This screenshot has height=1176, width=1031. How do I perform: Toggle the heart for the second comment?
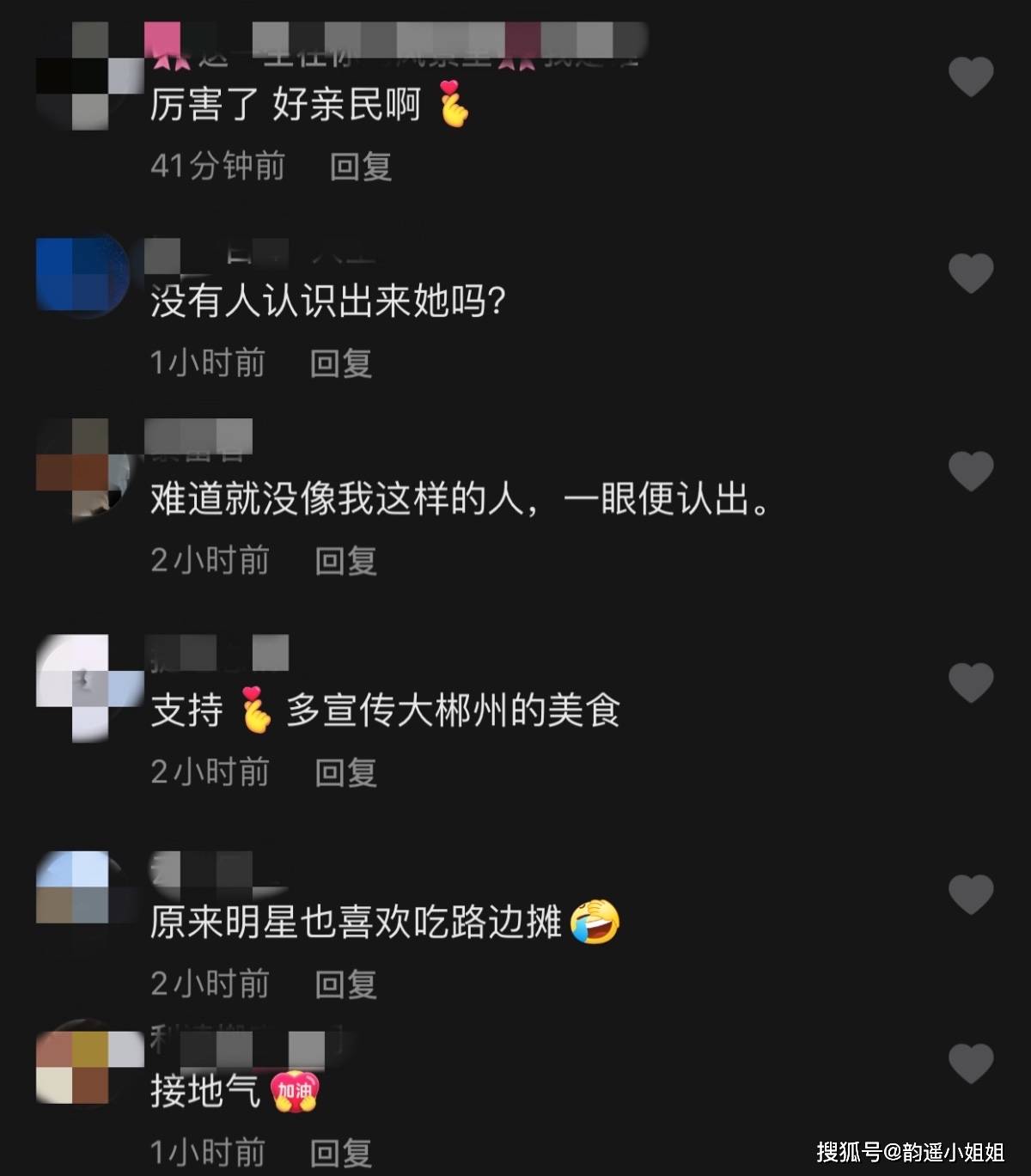pos(969,273)
